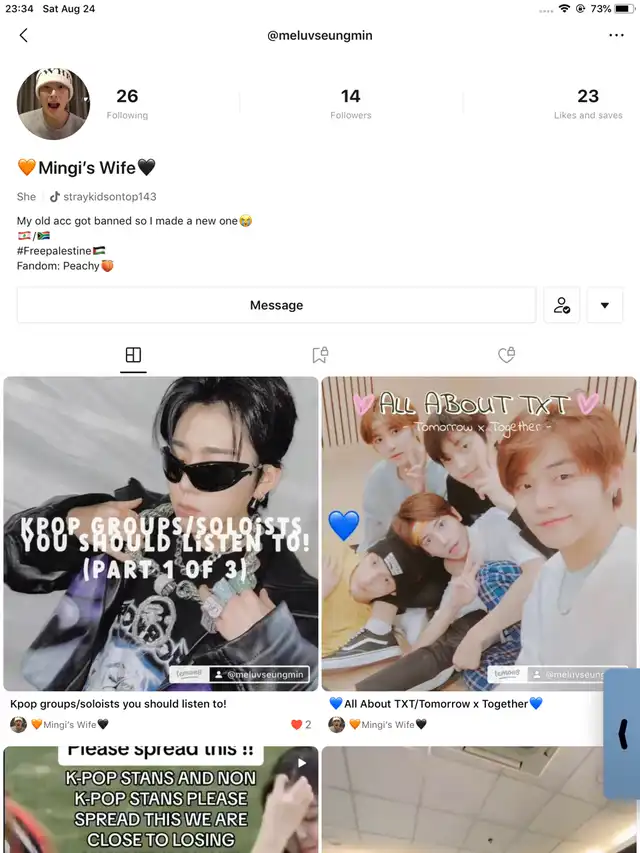640x853 pixels.
Task: Go back using the top-left arrow
Action: pyautogui.click(x=24, y=35)
